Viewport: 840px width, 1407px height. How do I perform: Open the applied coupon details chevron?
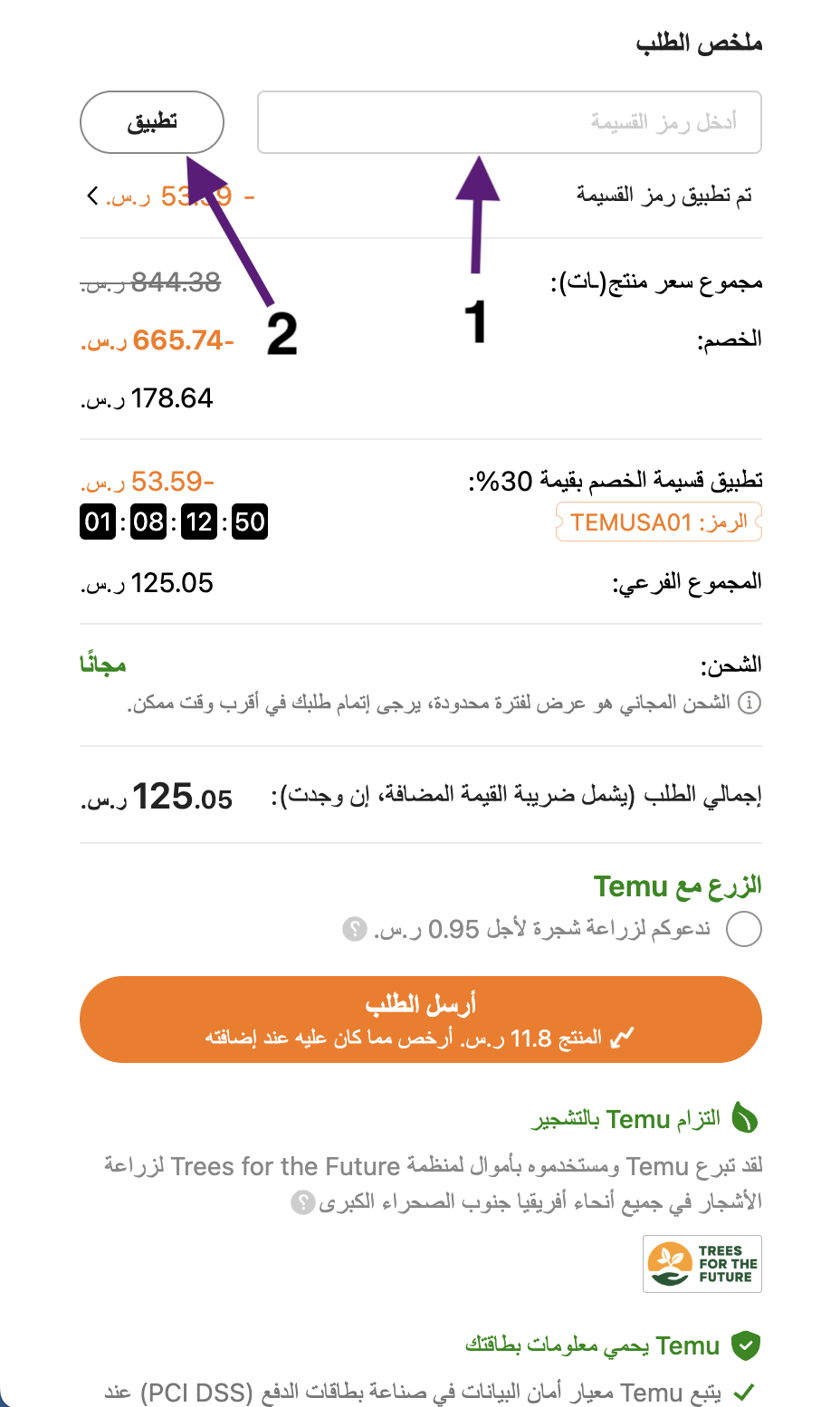[x=92, y=196]
